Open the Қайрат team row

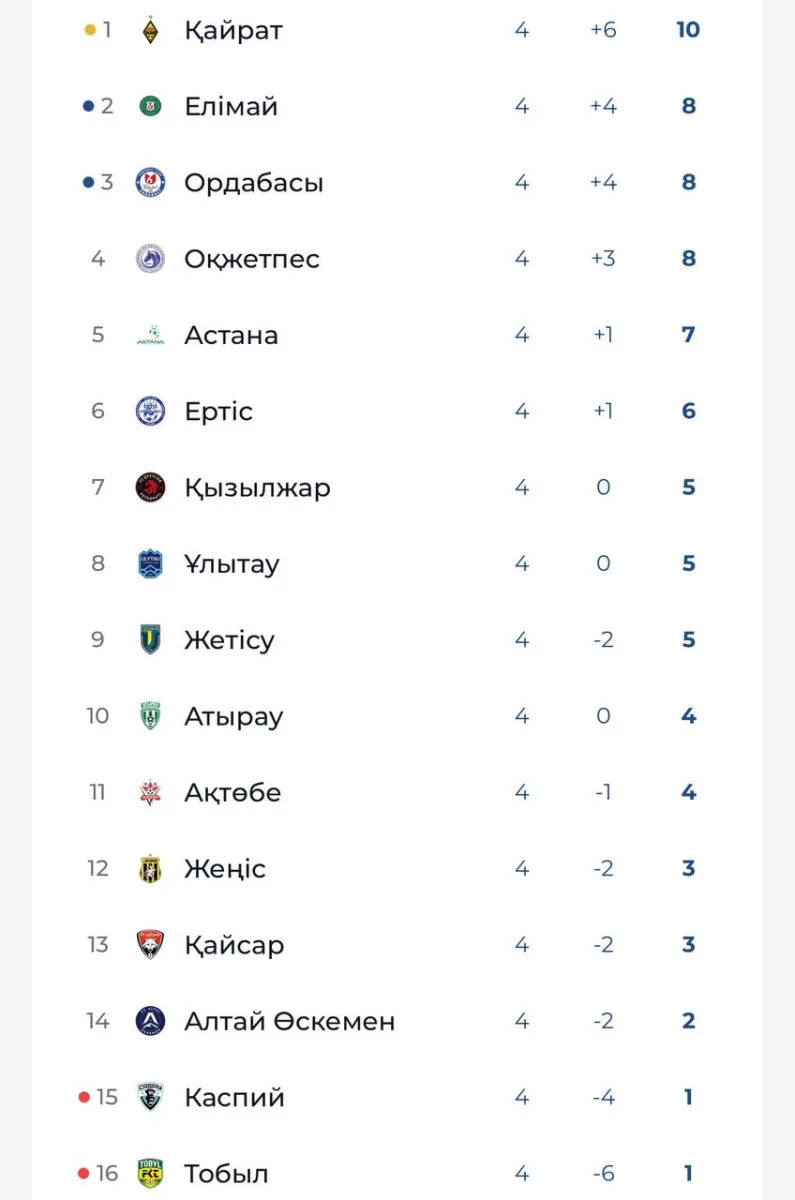coord(233,30)
